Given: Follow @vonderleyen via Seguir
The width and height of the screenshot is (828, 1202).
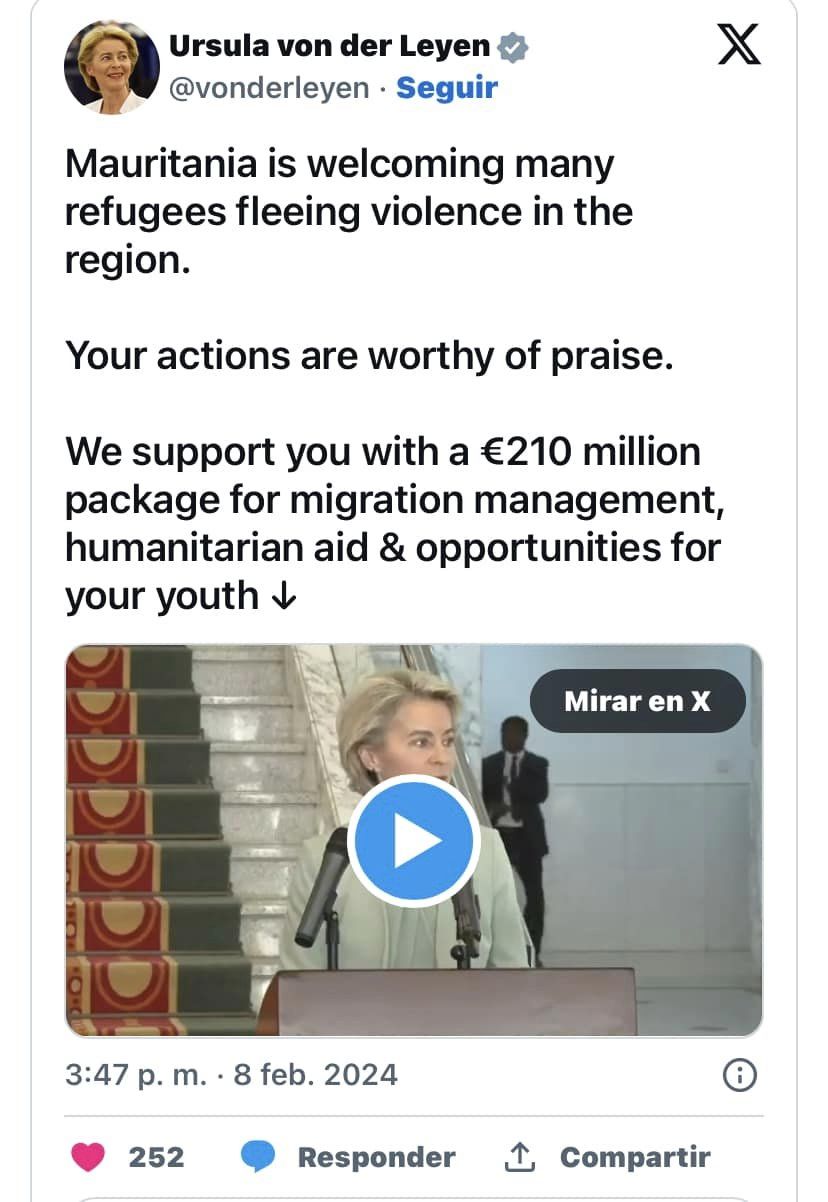Looking at the screenshot, I should pyautogui.click(x=446, y=87).
